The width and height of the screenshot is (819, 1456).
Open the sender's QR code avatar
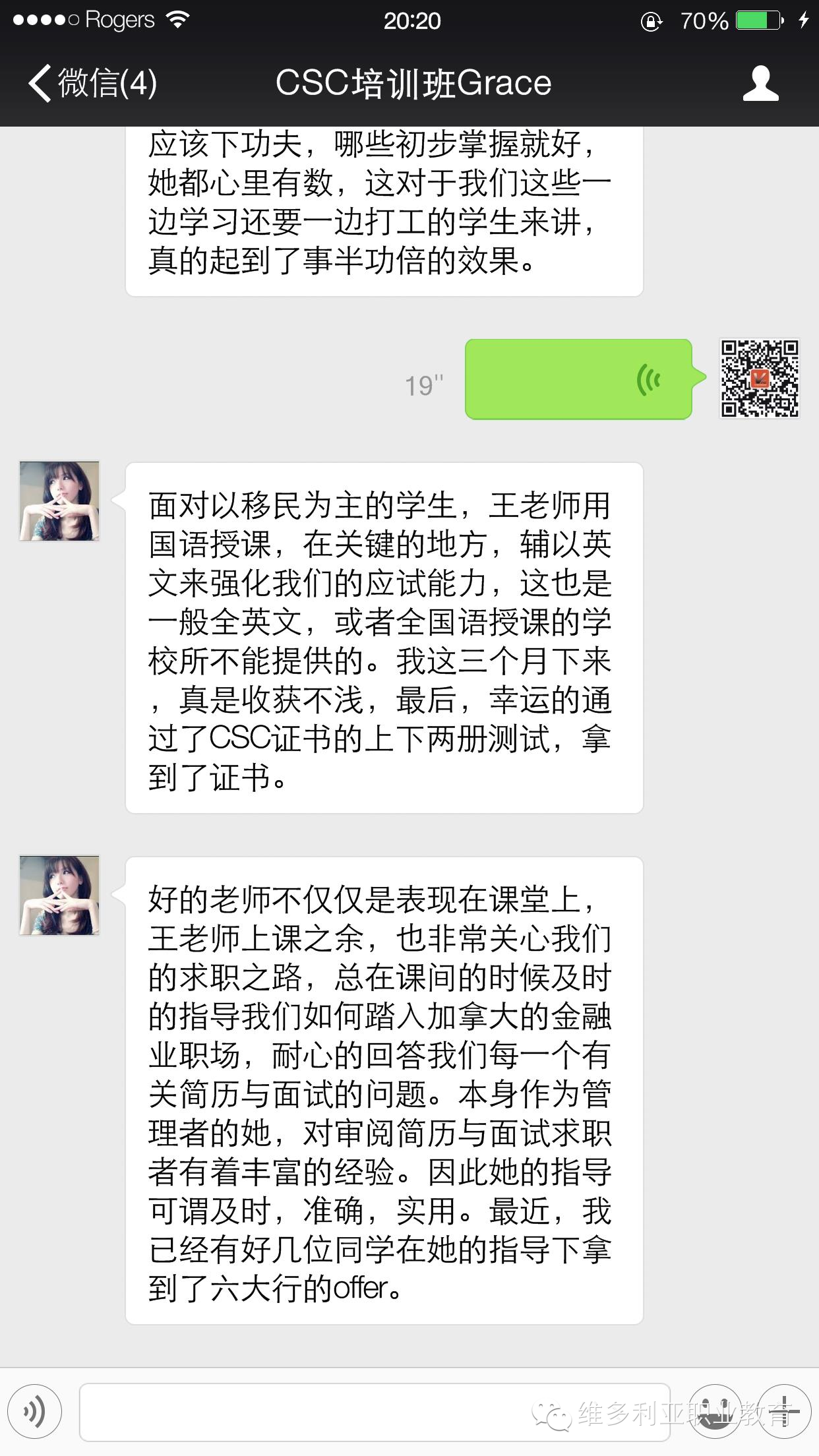[x=759, y=379]
